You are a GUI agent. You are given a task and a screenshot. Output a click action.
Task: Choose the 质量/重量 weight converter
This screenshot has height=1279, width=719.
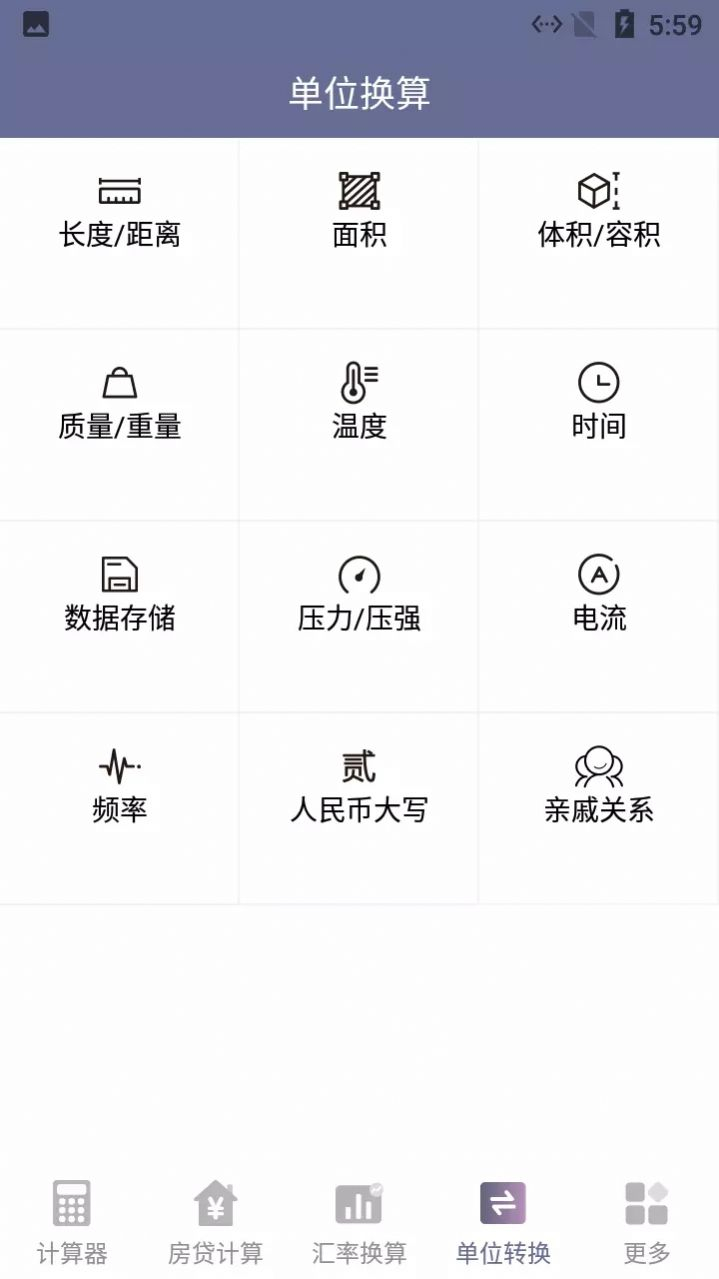point(119,405)
